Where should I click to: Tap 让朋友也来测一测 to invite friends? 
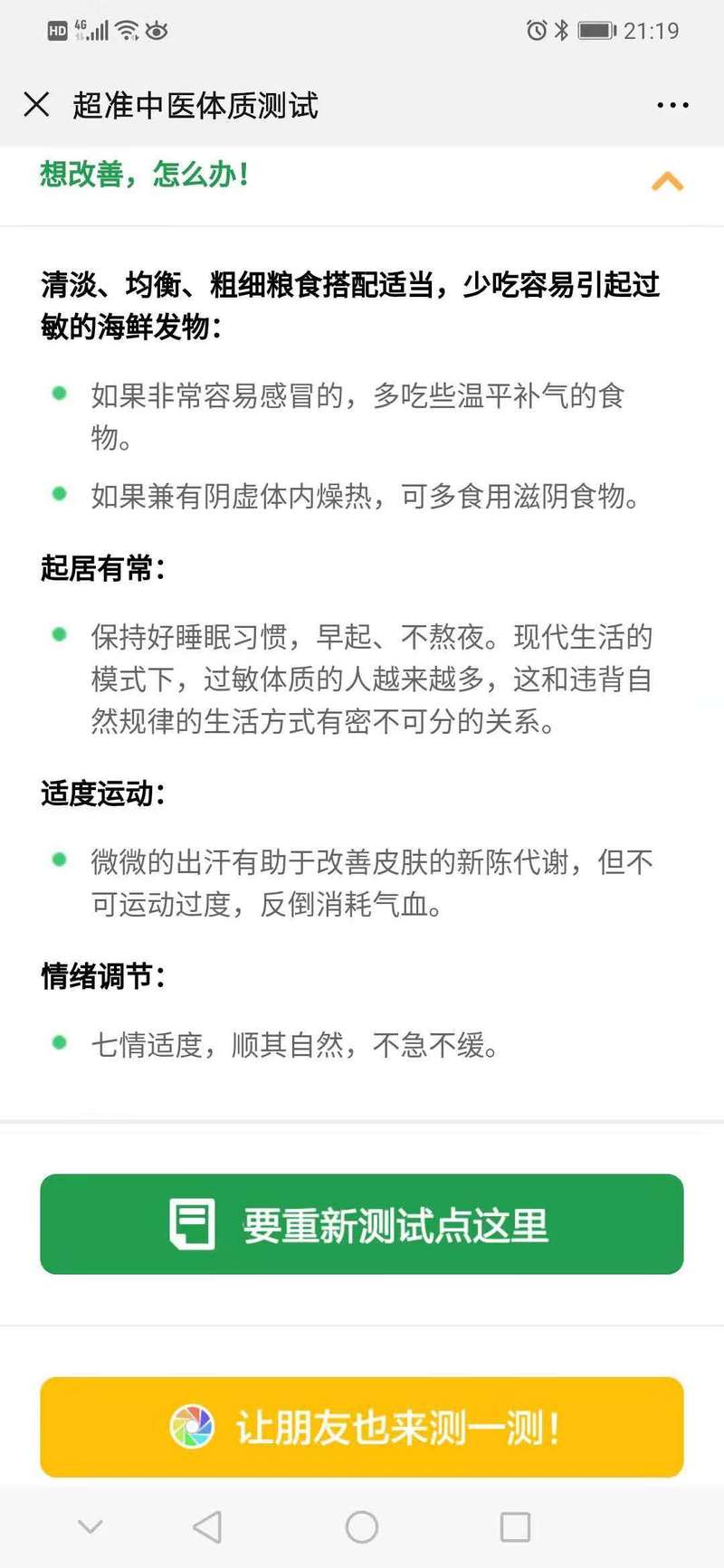click(x=362, y=1427)
